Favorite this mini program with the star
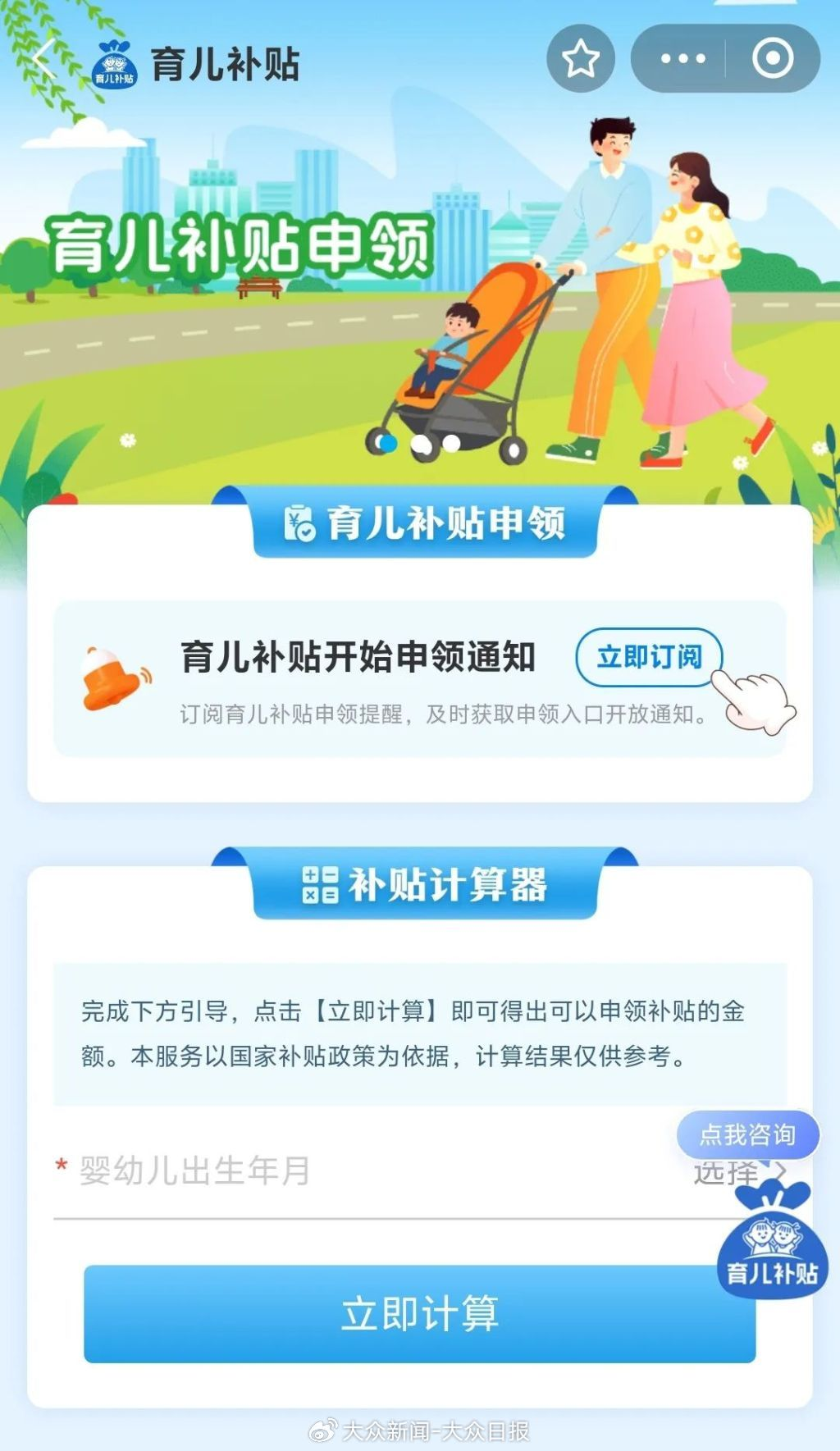840x1451 pixels. (581, 59)
